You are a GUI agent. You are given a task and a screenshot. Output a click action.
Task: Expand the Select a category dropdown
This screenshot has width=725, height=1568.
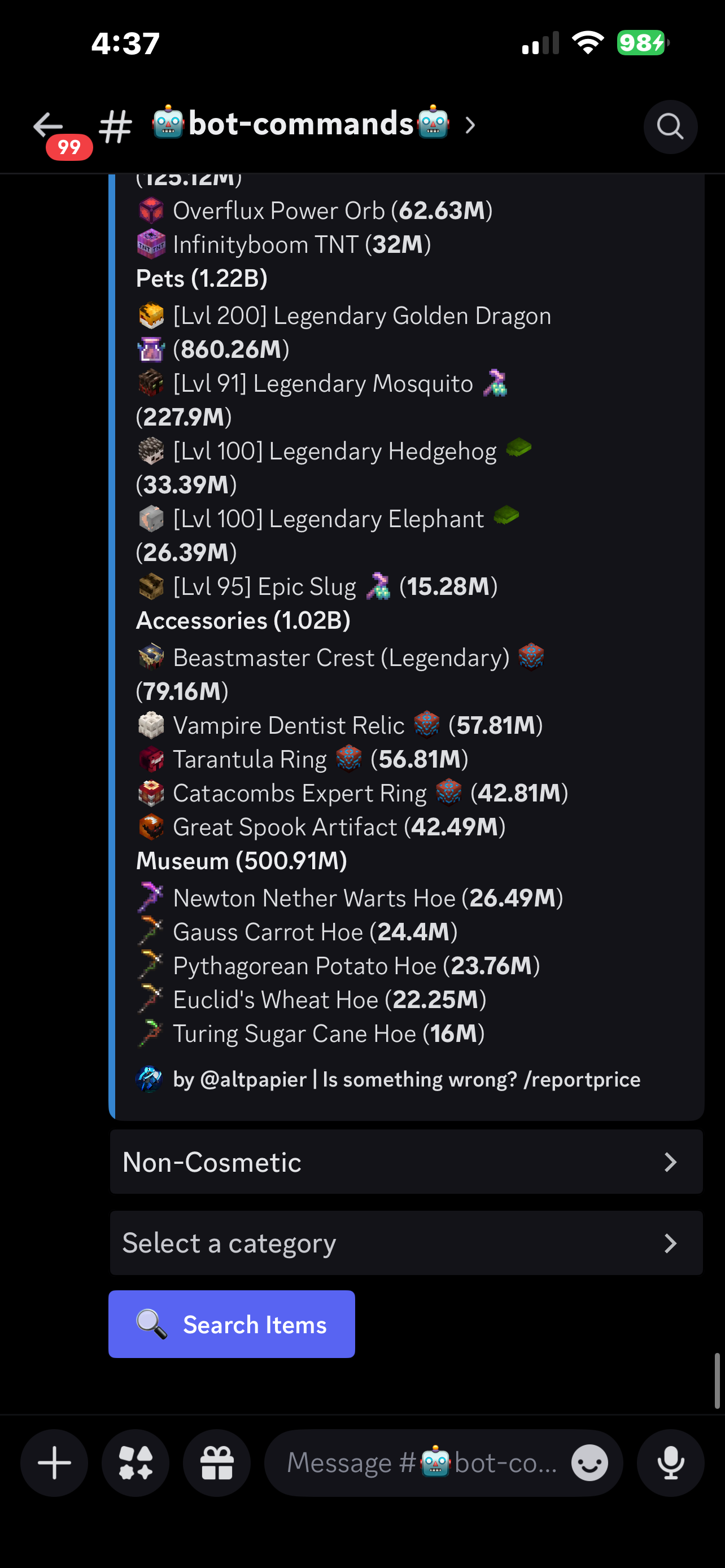pos(406,1243)
